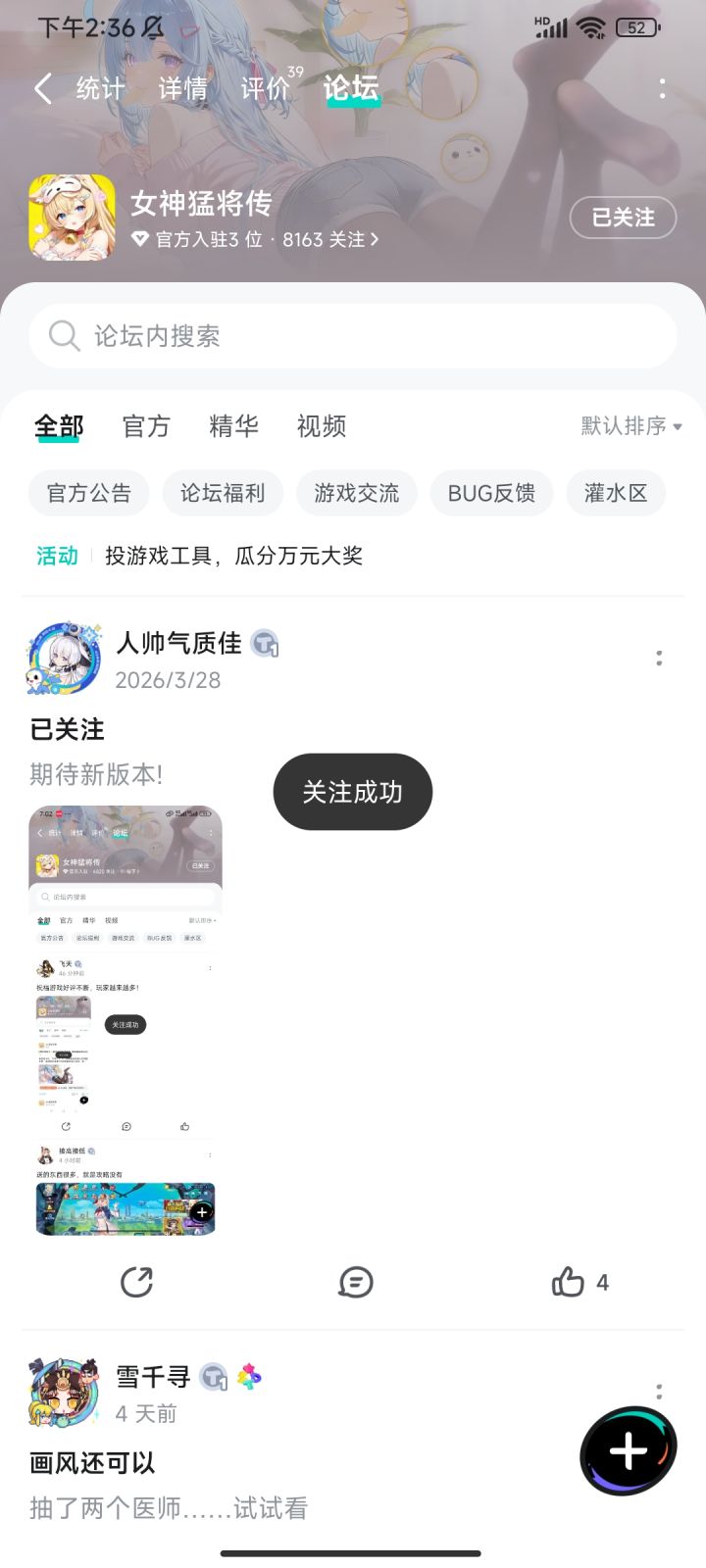This screenshot has height=1568, width=706.
Task: Select the 精华 filter tab
Action: 231,426
